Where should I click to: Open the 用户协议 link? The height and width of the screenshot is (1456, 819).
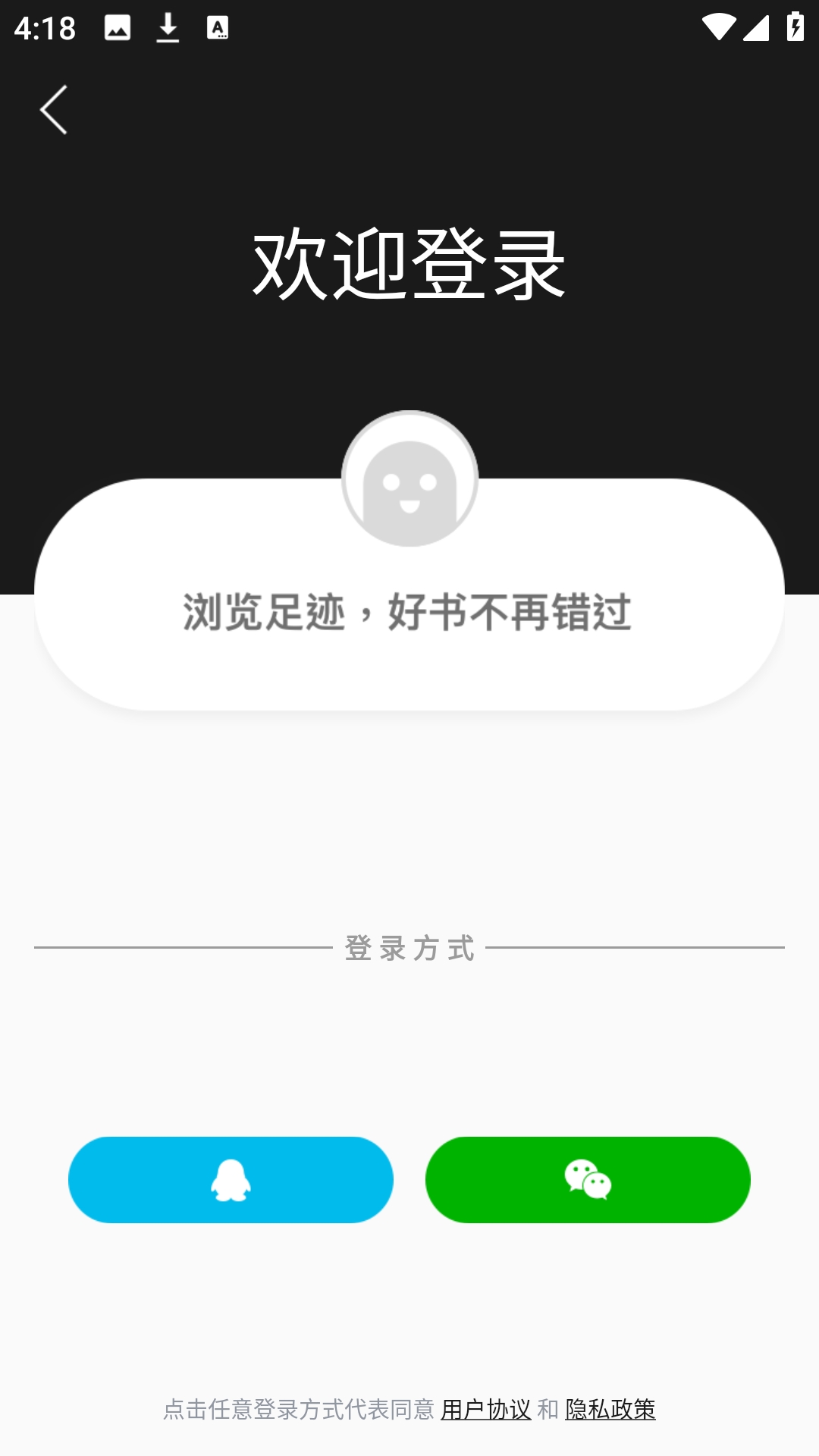pyautogui.click(x=485, y=1409)
